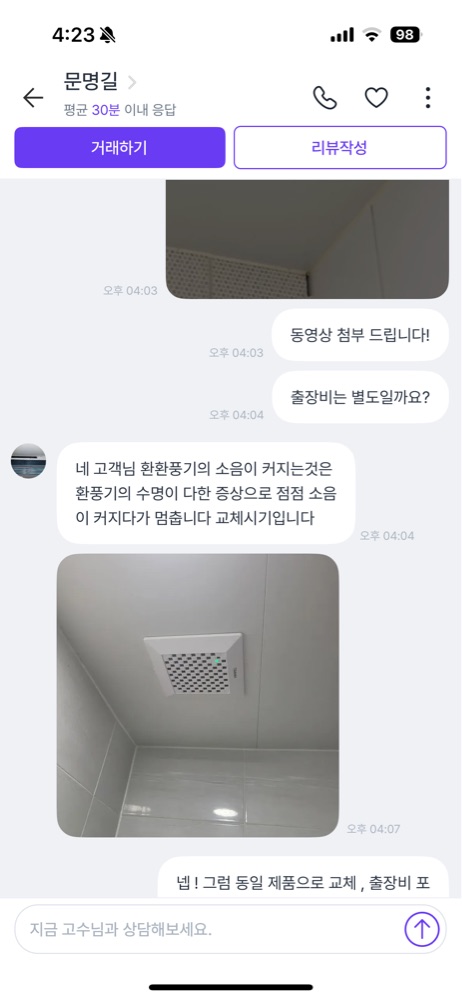Tap the 리뷰작성 button
462x1000 pixels.
pos(340,147)
